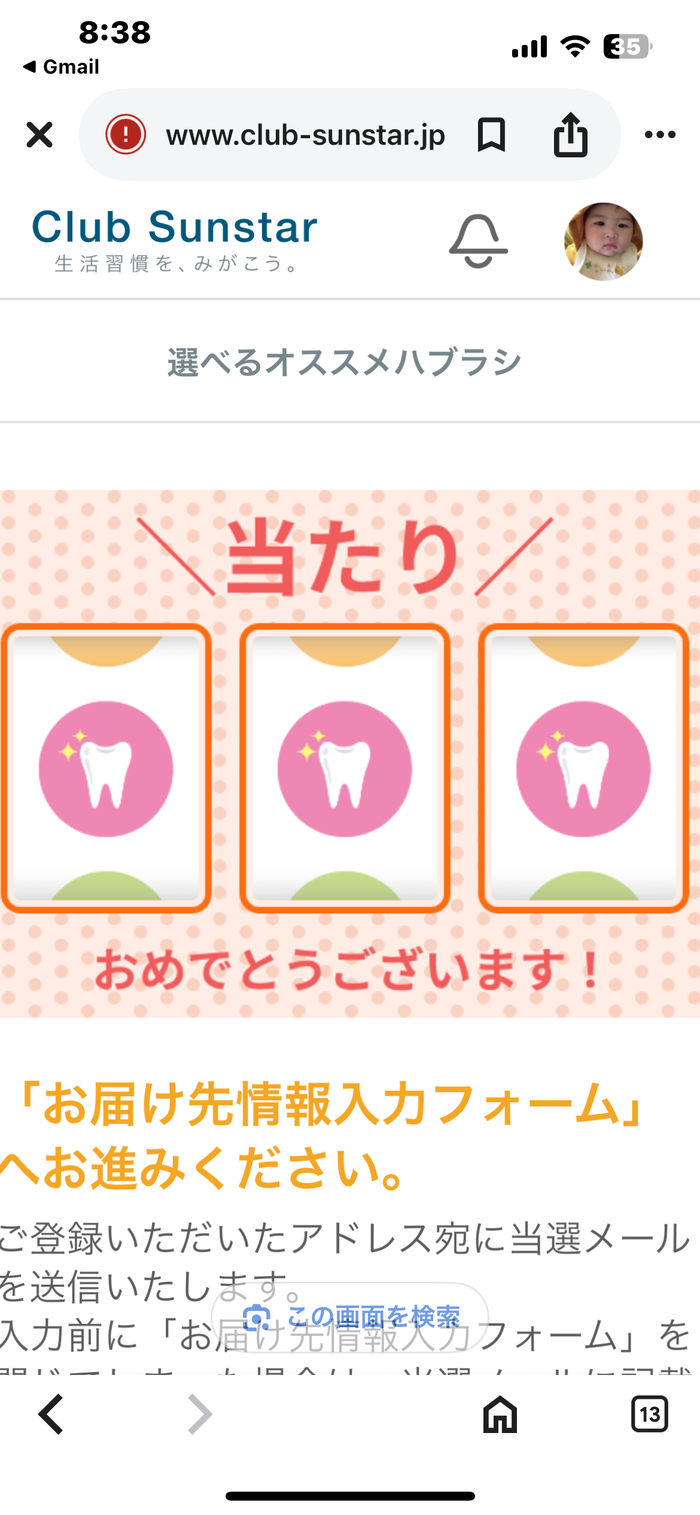The width and height of the screenshot is (700, 1515).
Task: Open 選べるオススメハブラシ section
Action: pyautogui.click(x=345, y=362)
